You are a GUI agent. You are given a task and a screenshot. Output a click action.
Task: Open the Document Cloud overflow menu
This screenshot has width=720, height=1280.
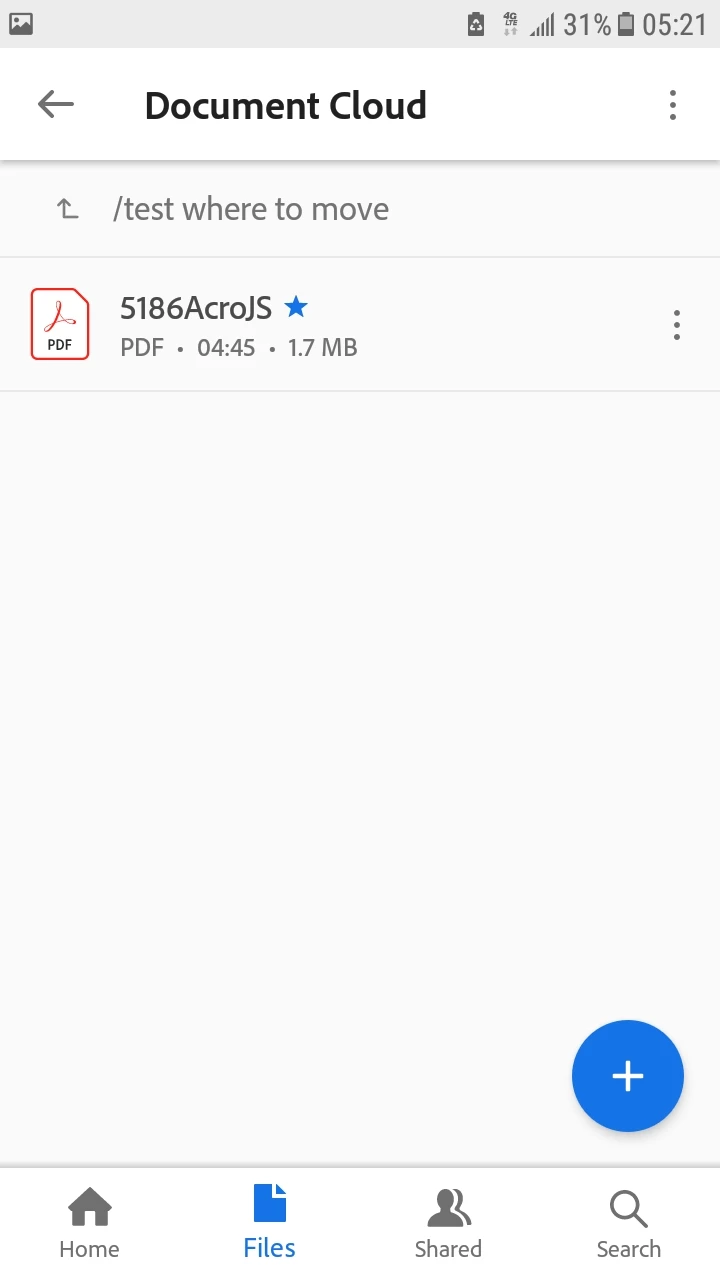[x=673, y=105]
